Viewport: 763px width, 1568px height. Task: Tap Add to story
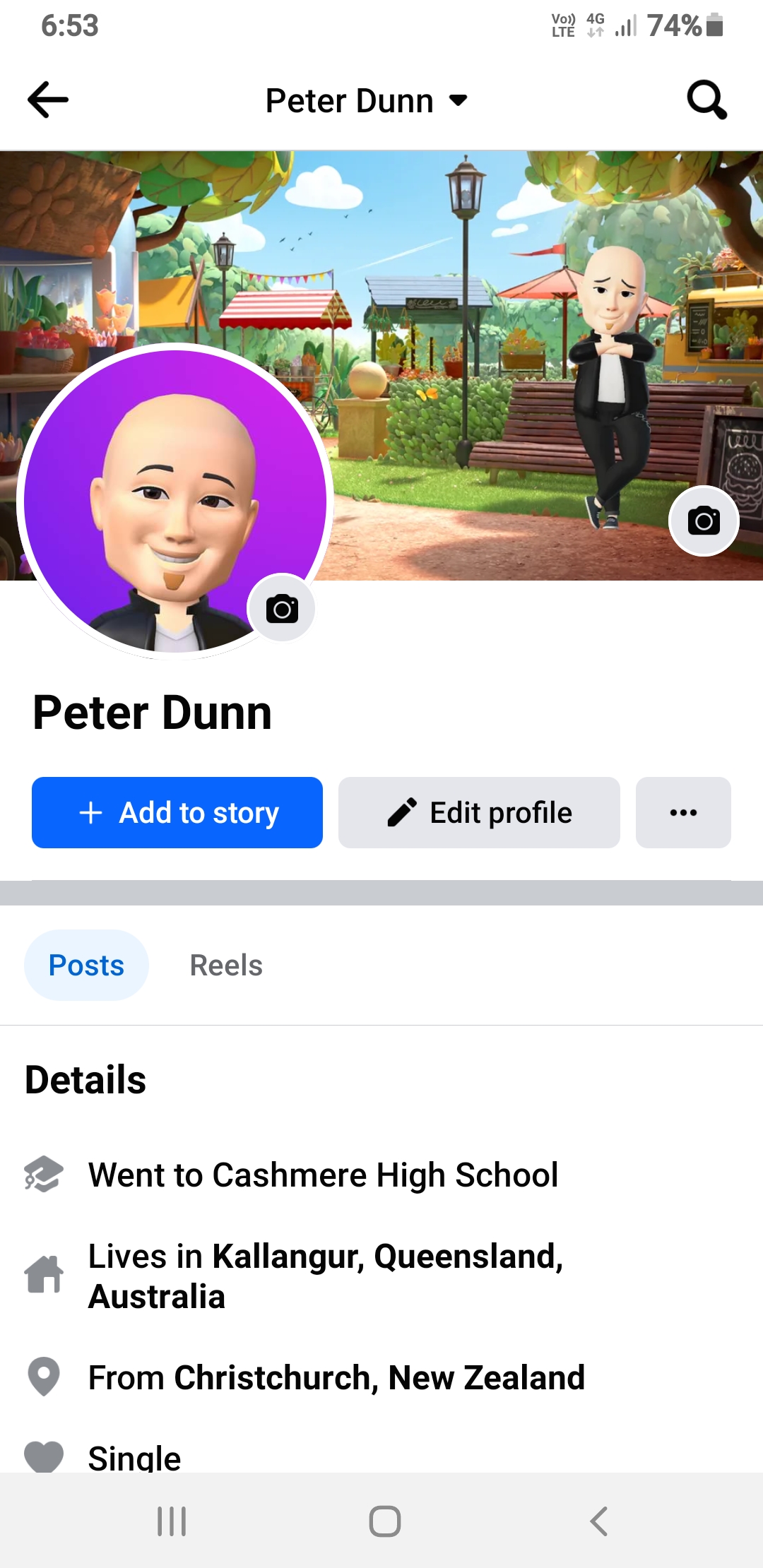pos(177,812)
